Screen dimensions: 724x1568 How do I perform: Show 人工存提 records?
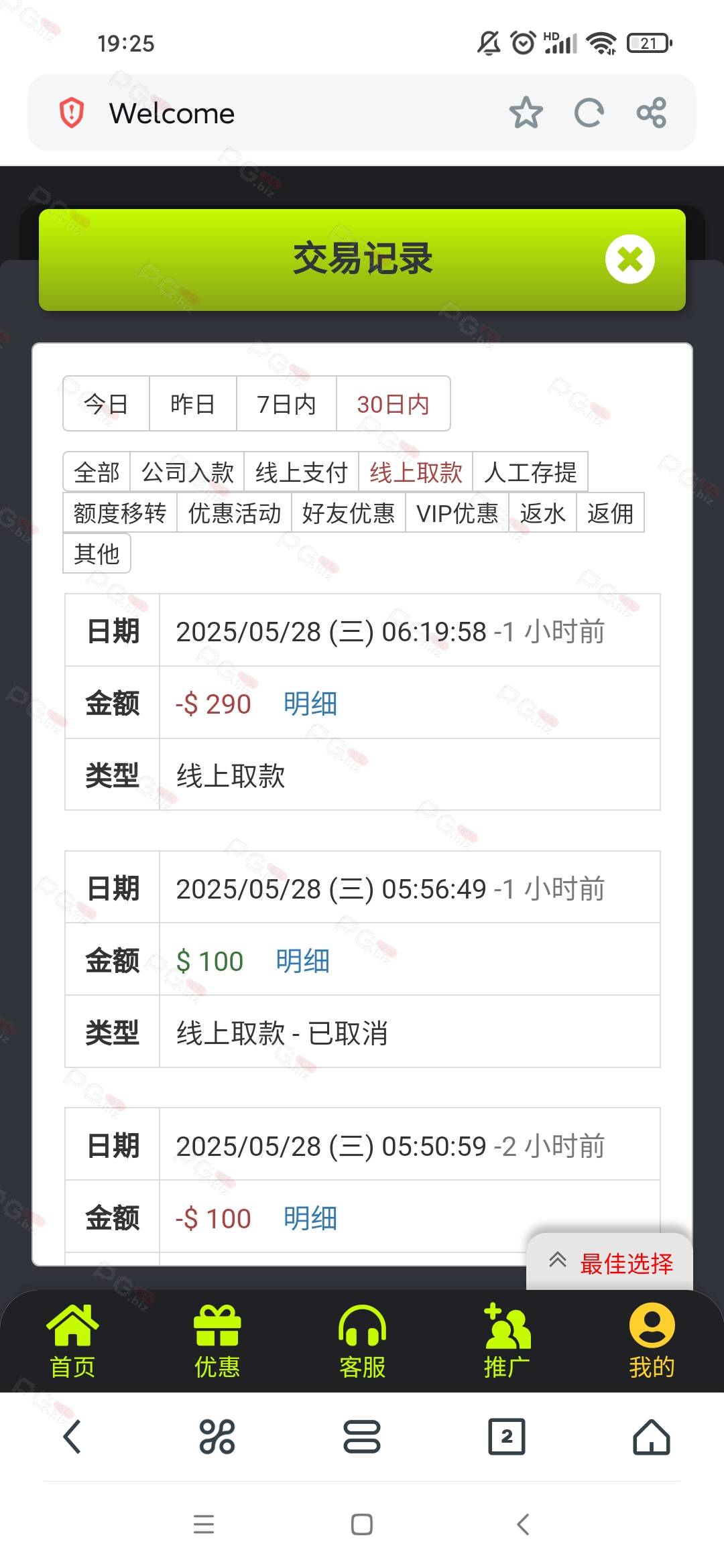[x=530, y=472]
